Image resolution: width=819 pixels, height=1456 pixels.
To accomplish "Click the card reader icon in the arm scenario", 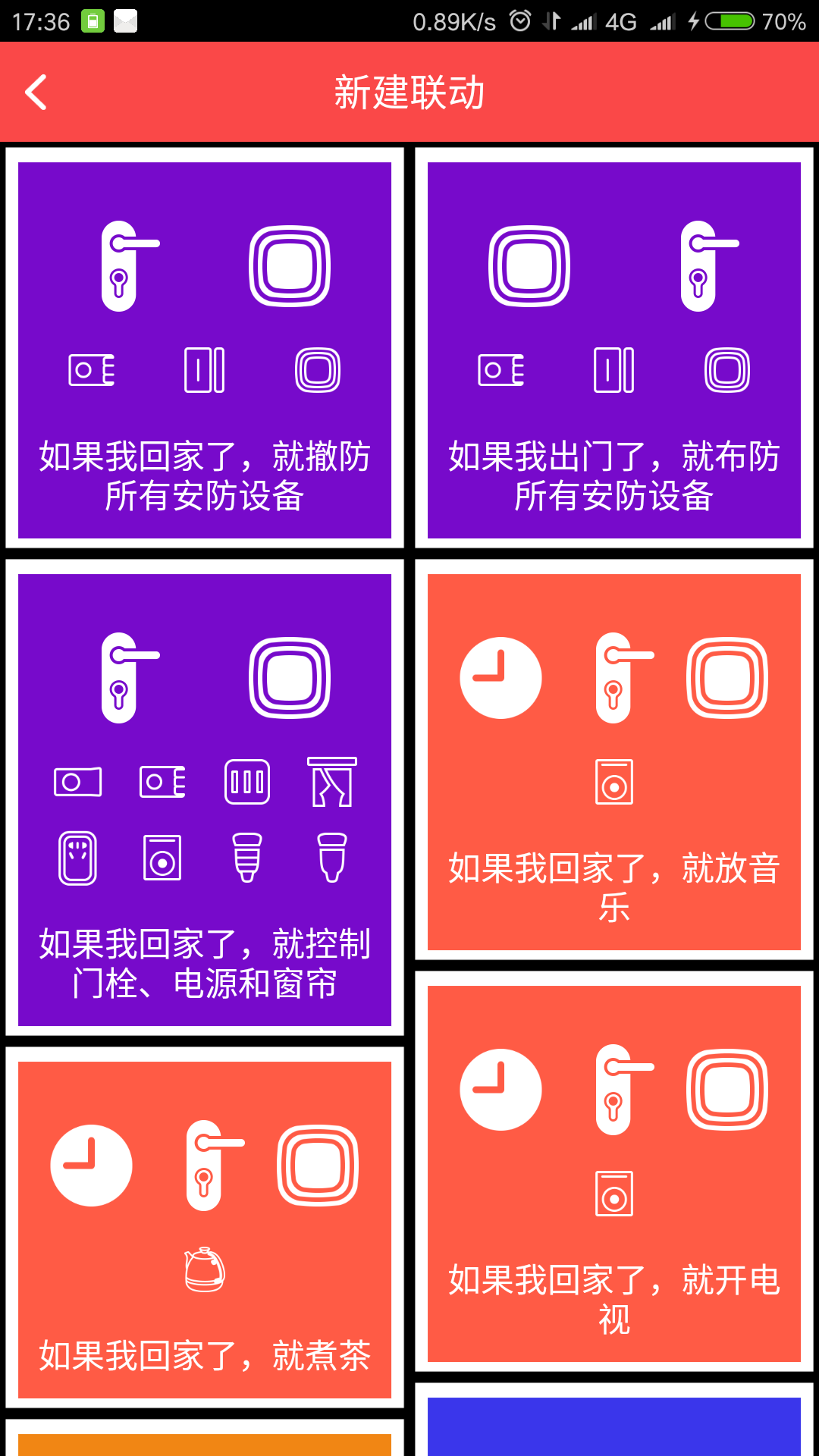I will tap(500, 369).
